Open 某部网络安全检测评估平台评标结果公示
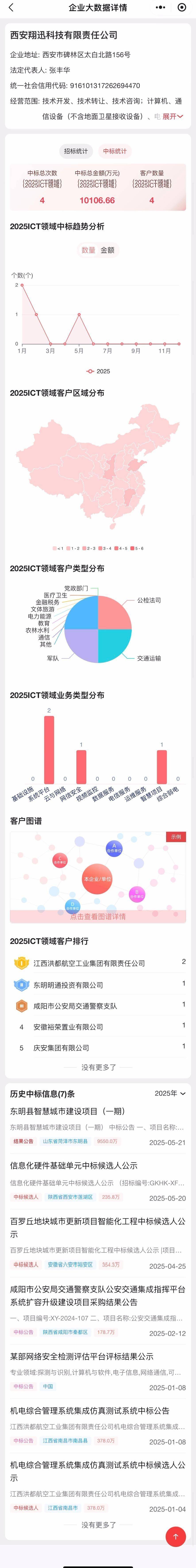The height and width of the screenshot is (1568, 196). pos(81,1356)
